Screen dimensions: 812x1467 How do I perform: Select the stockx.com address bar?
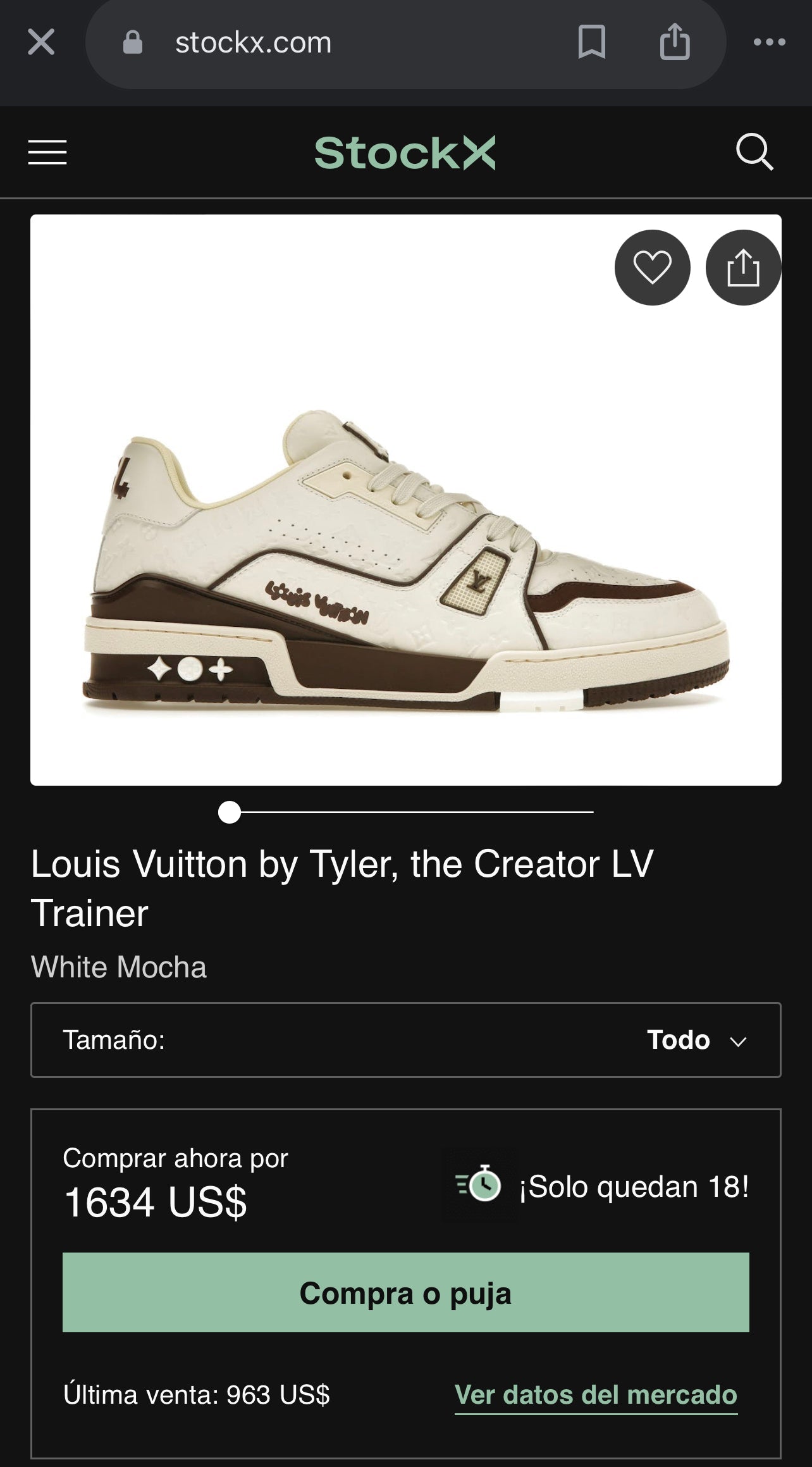pyautogui.click(x=253, y=42)
